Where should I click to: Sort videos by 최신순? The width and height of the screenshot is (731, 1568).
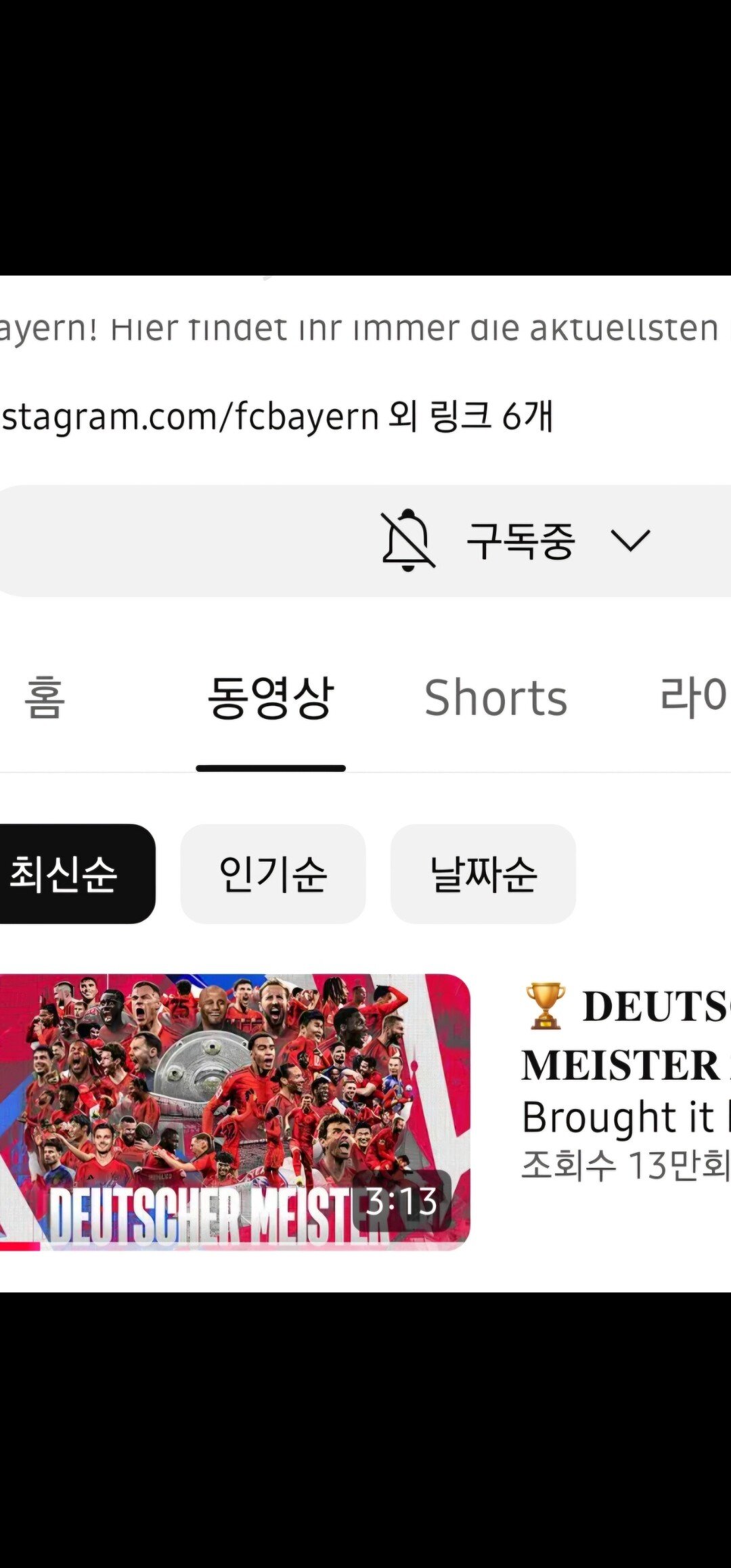(x=68, y=873)
